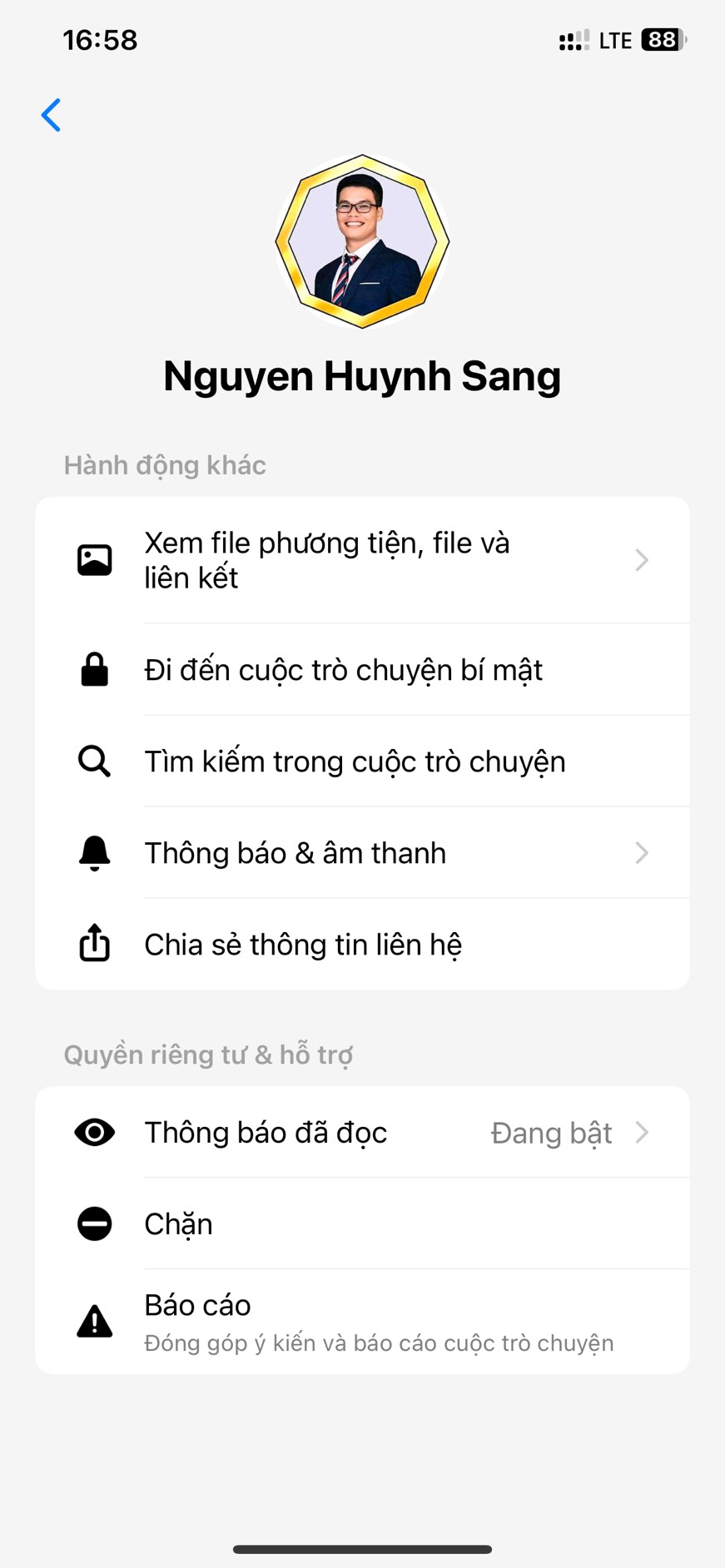The height and width of the screenshot is (1568, 725).
Task: Open Nguyen Huynh Sang's profile picture
Action: pos(362,241)
